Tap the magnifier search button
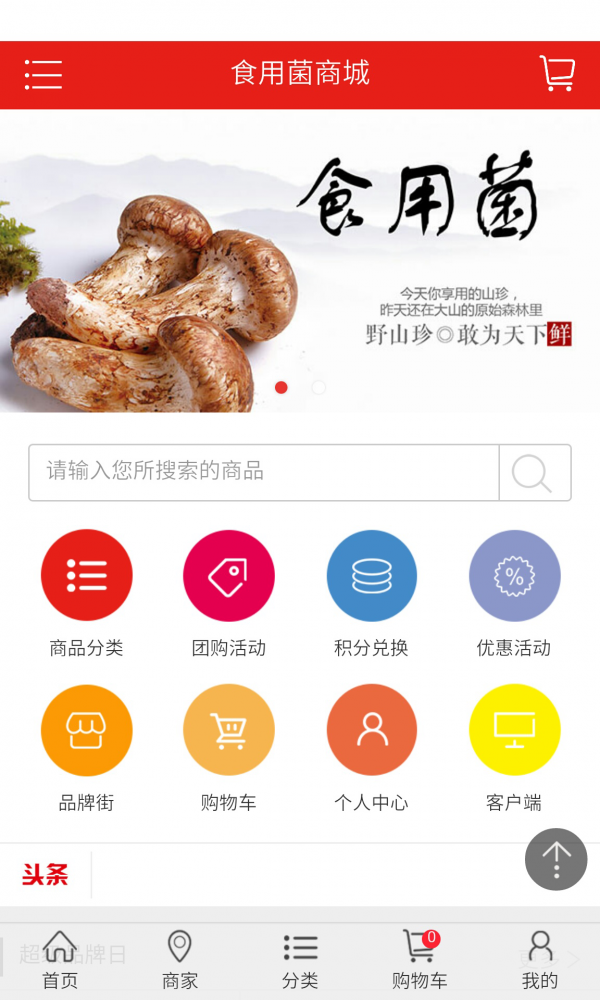The height and width of the screenshot is (1000, 600). (x=534, y=472)
